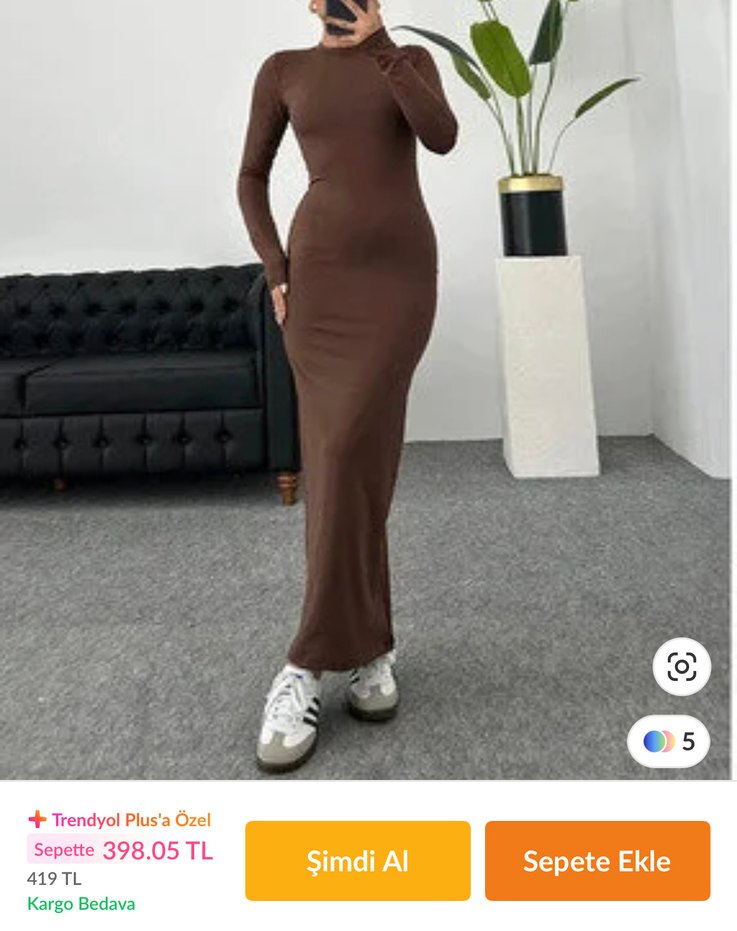Add the dress with Sepete Ekle
Screen dimensions: 737x931
597,861
